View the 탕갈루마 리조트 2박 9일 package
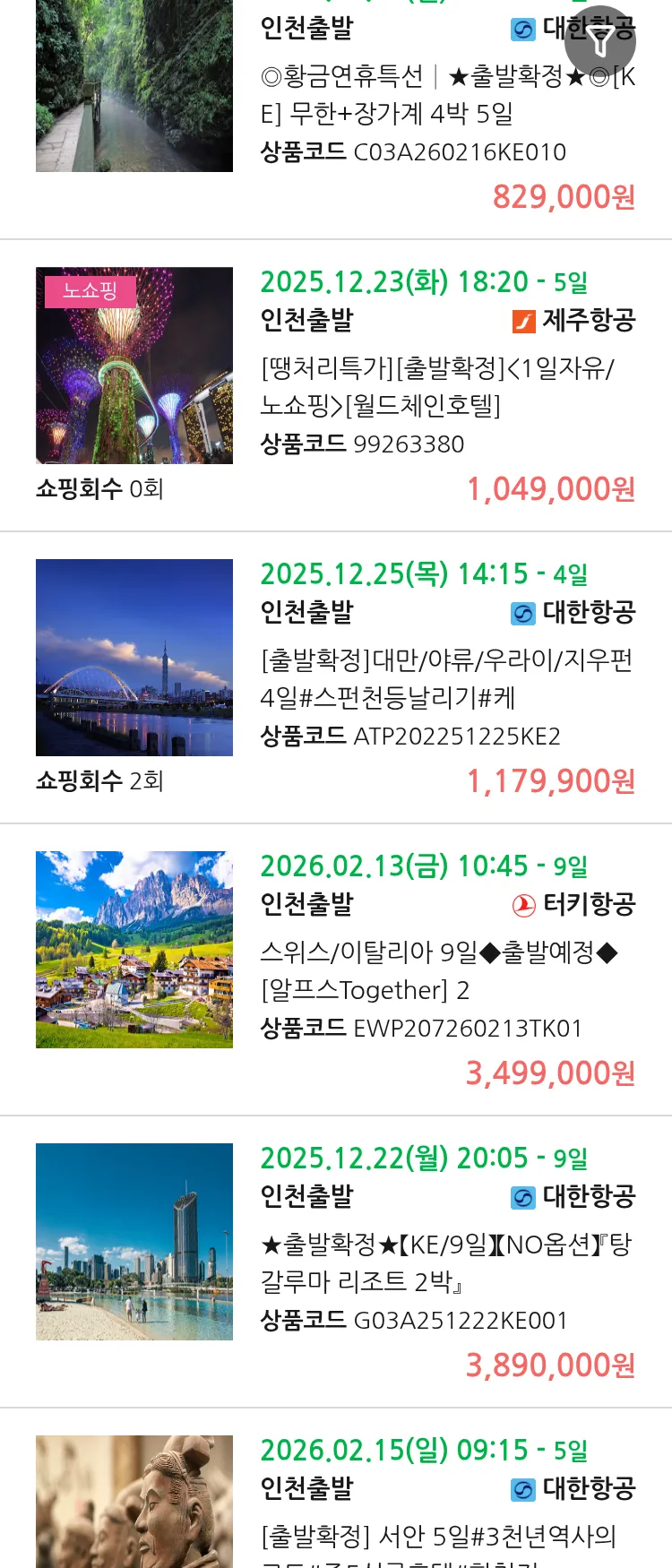This screenshot has width=672, height=1568. [x=445, y=1262]
